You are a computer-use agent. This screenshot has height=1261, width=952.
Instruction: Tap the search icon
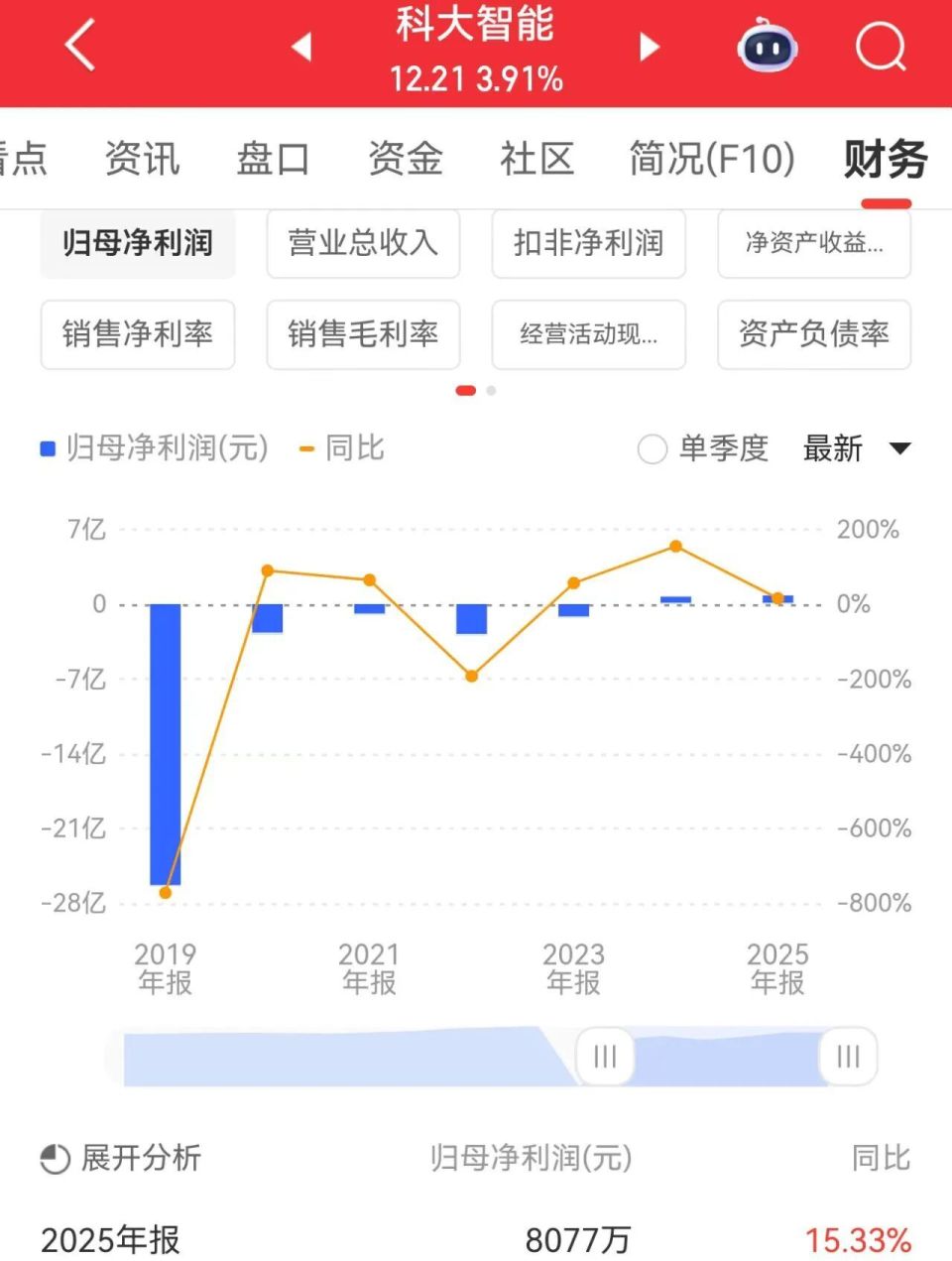coord(879,48)
